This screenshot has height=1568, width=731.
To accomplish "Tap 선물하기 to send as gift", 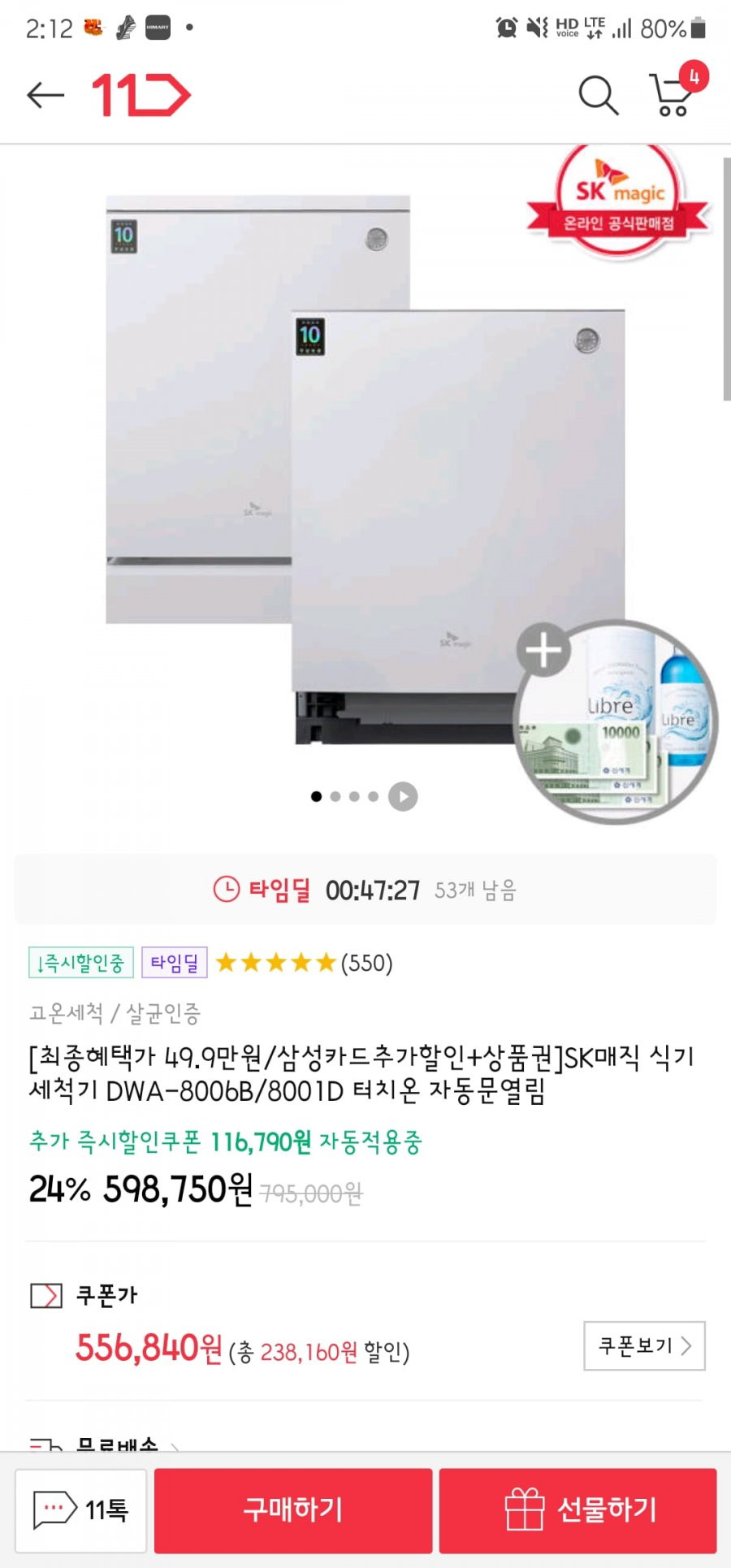I will click(x=578, y=1510).
